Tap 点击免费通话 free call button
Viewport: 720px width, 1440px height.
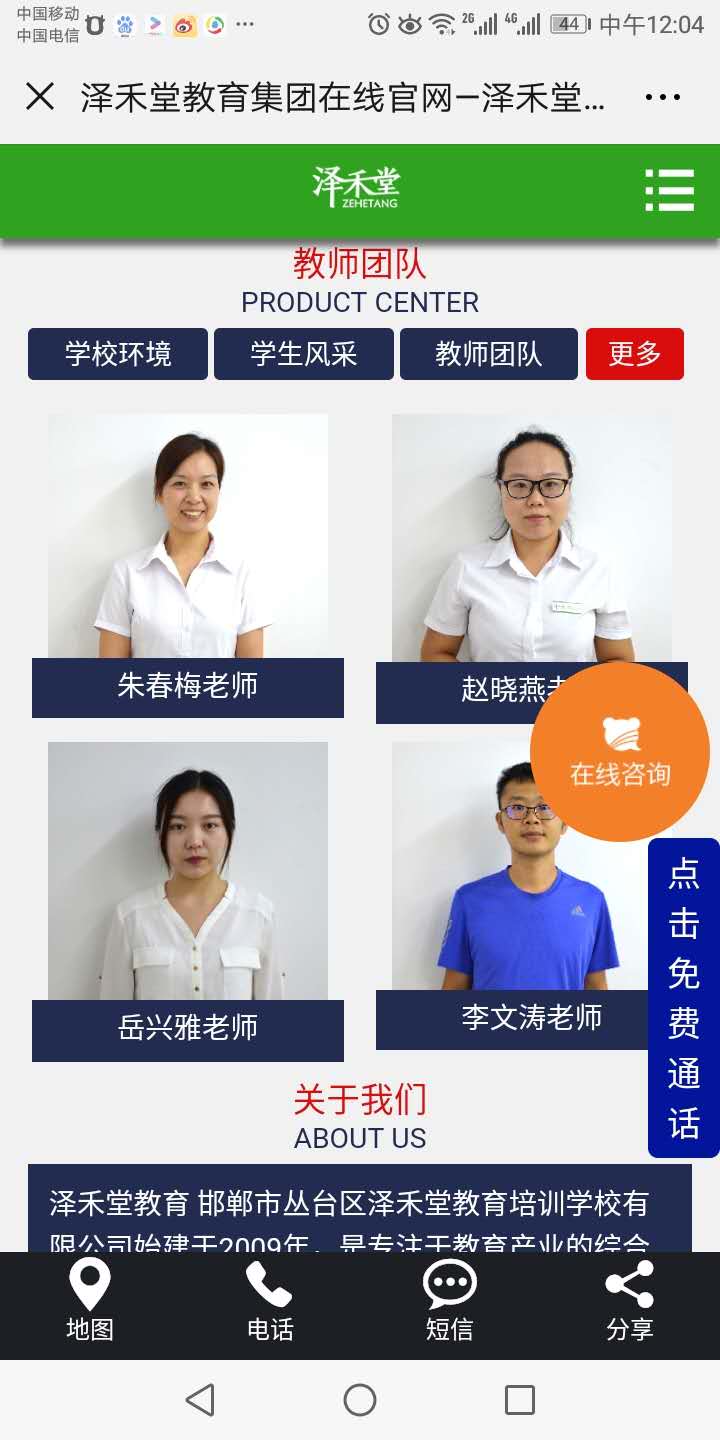tap(684, 998)
